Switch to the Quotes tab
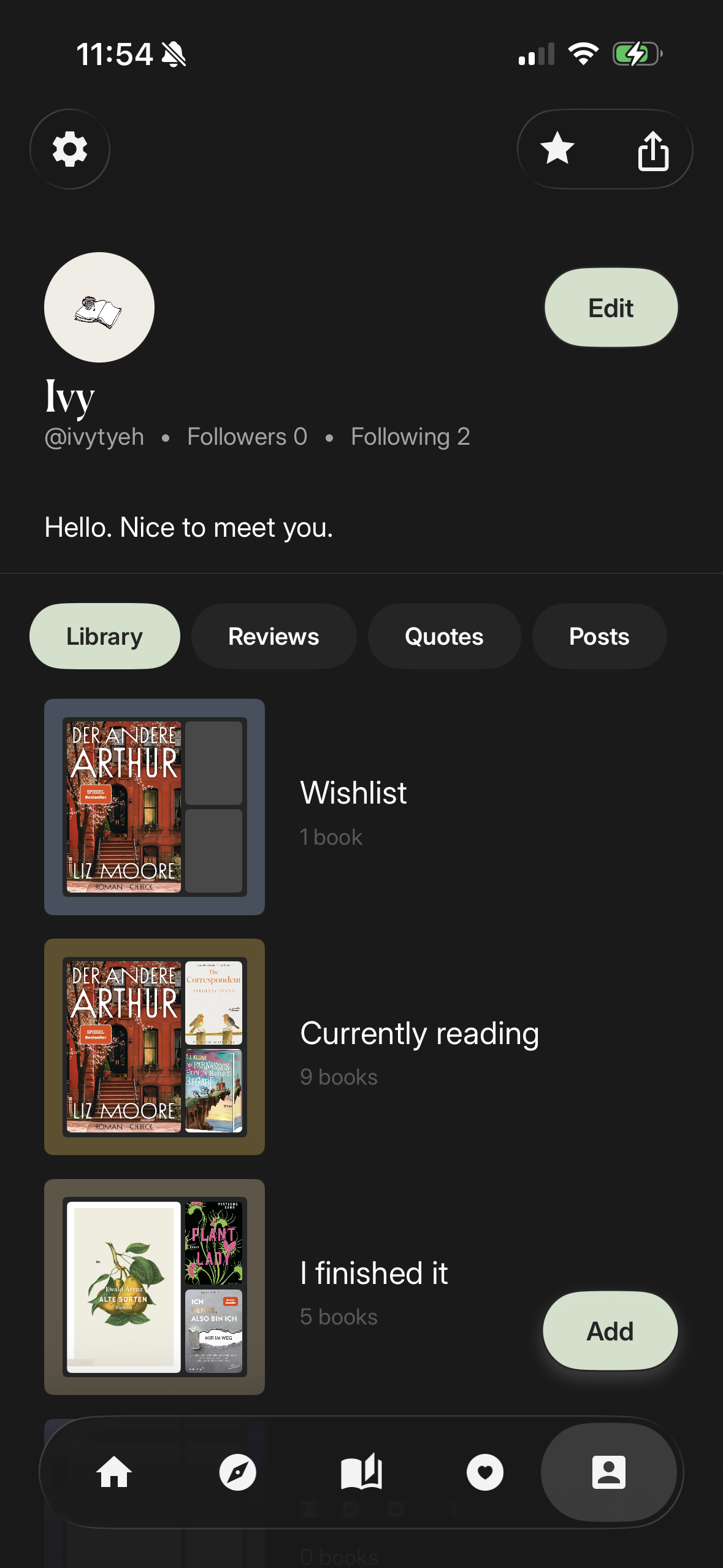This screenshot has width=723, height=1568. pos(444,636)
